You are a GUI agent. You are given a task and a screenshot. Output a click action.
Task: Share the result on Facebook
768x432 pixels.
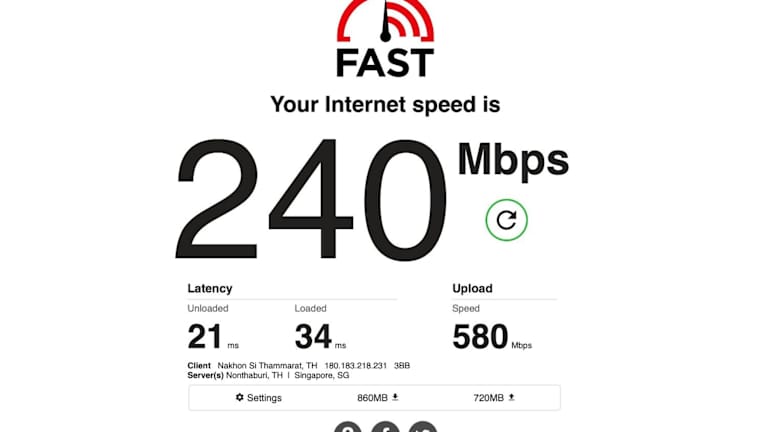385,428
